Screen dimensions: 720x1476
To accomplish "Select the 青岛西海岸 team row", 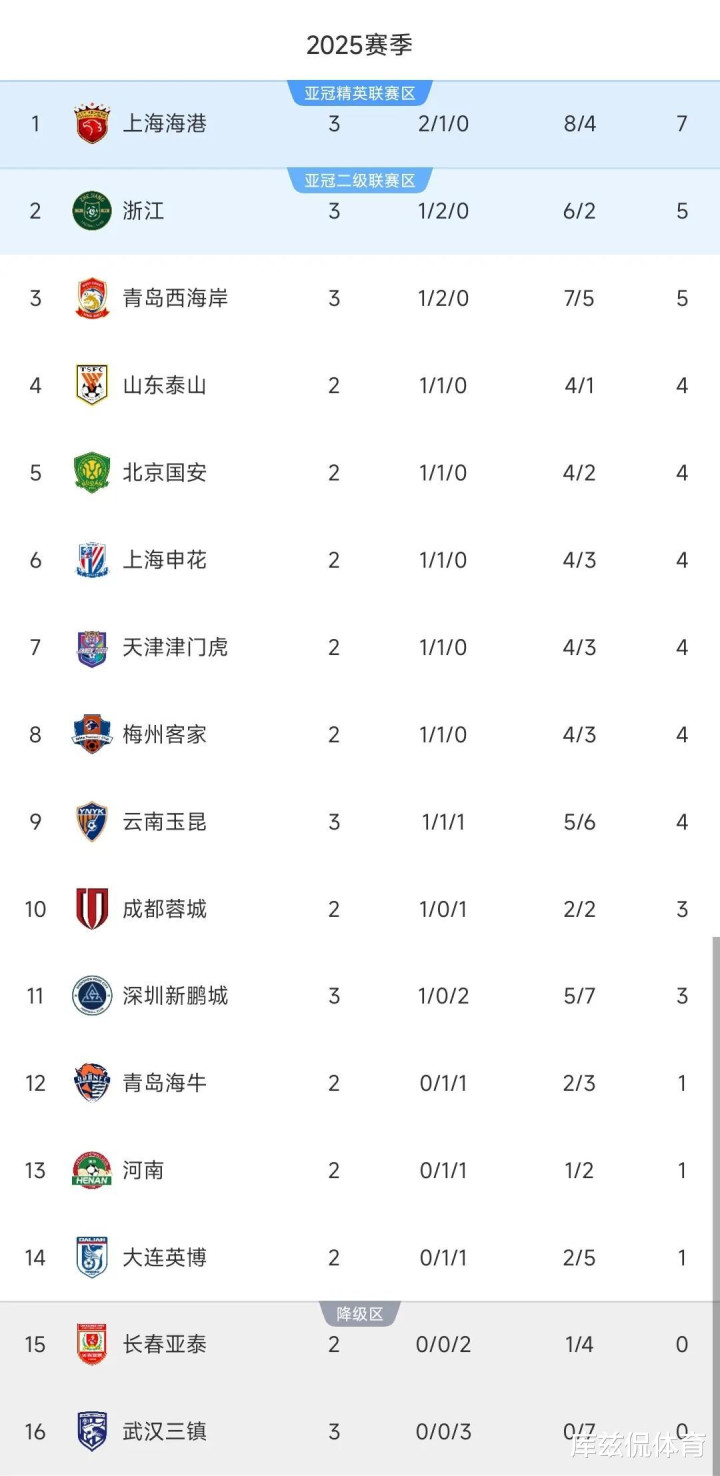I will [360, 298].
